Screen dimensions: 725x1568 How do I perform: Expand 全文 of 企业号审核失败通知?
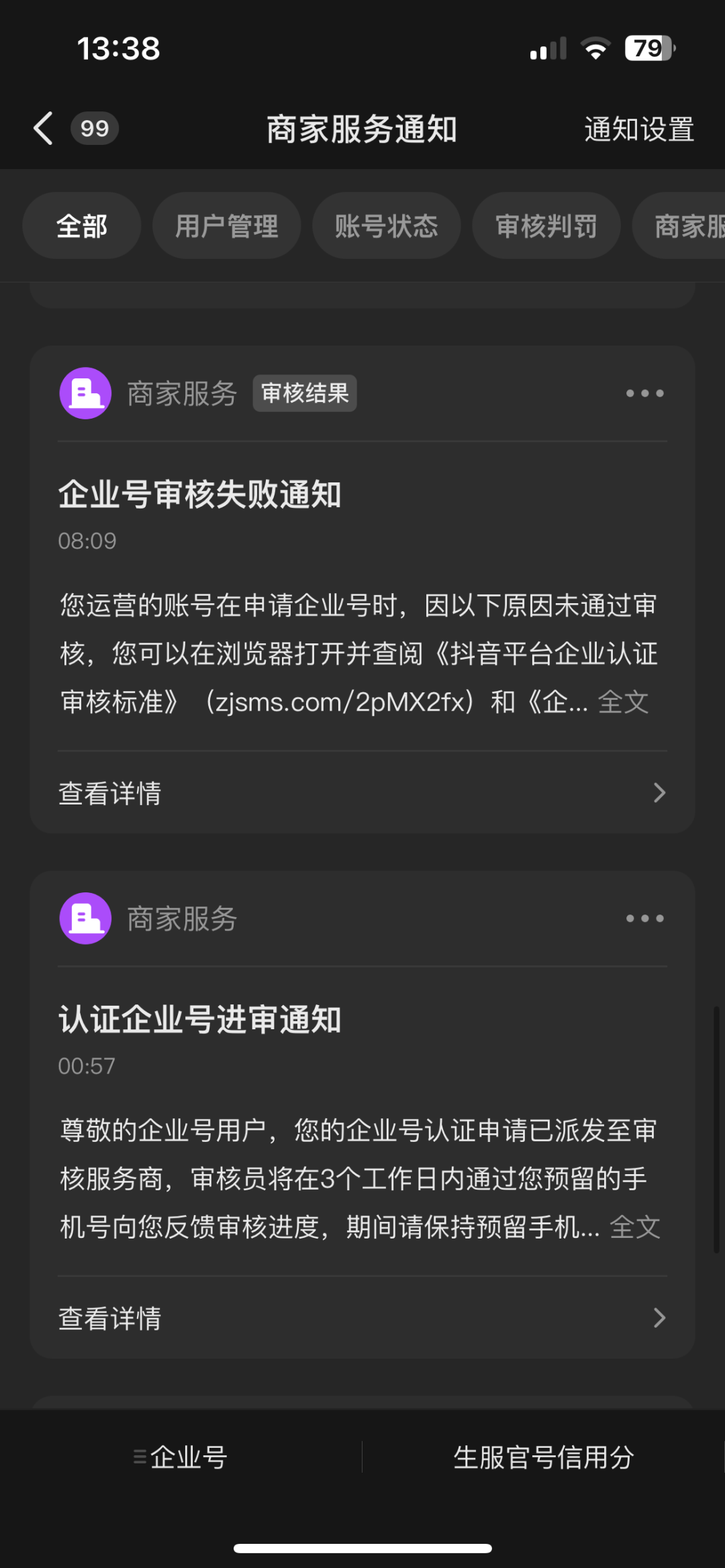pos(623,702)
